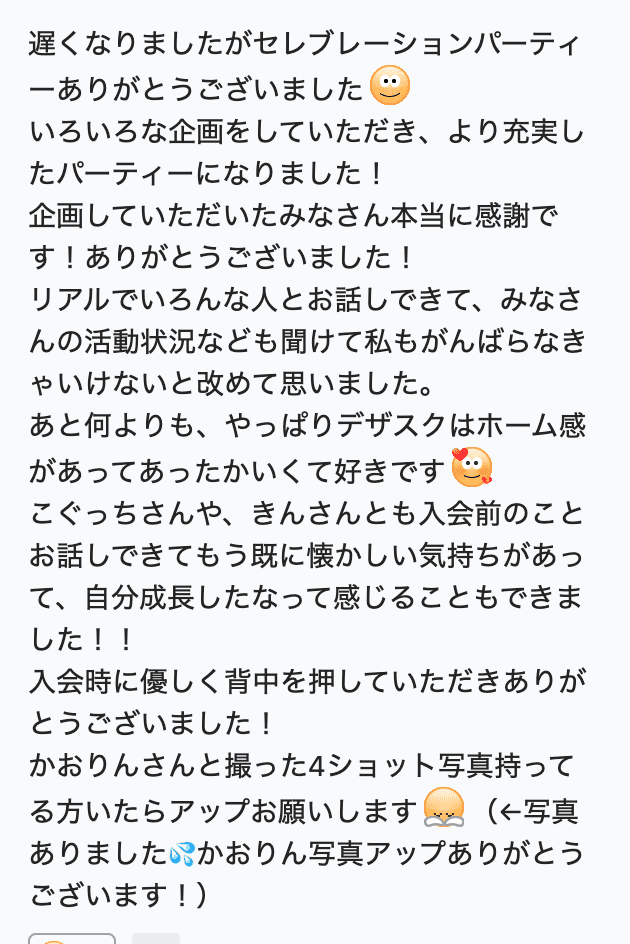Image resolution: width=630 pixels, height=944 pixels.
Task: Add a new reaction to the message
Action: [155, 940]
